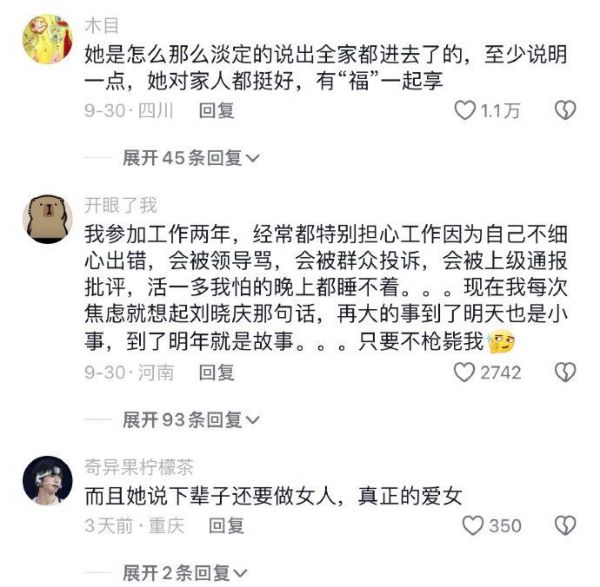Dislike 开眼了我's comment
The width and height of the screenshot is (600, 587).
tap(565, 373)
